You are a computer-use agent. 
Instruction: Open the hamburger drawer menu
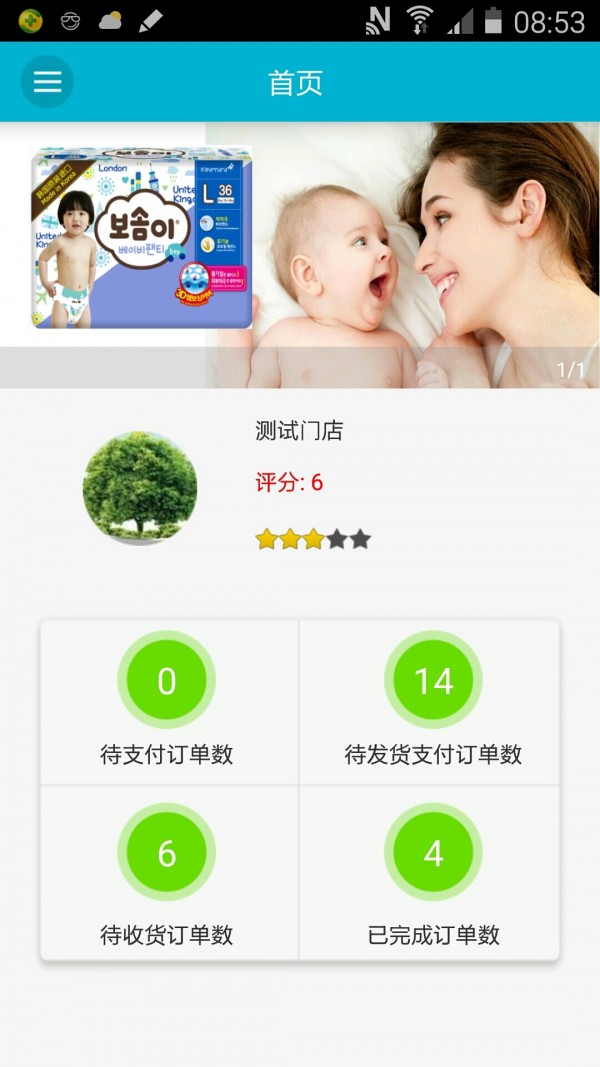pos(47,82)
